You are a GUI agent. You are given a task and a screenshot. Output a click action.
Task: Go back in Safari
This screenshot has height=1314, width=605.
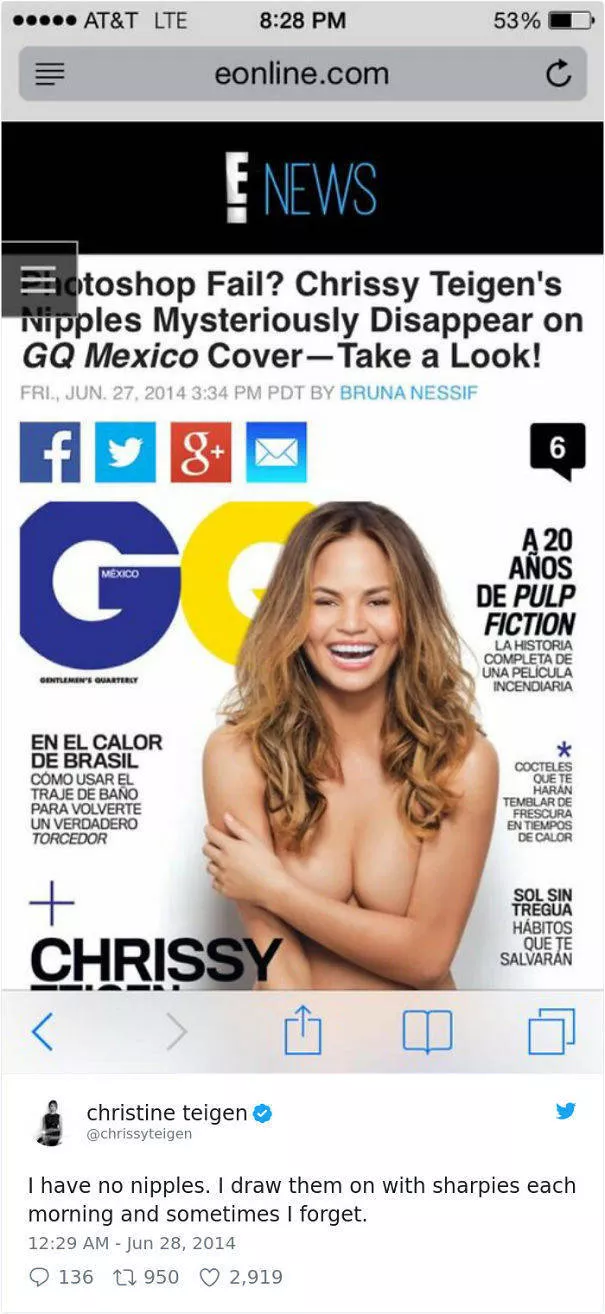pos(42,1030)
